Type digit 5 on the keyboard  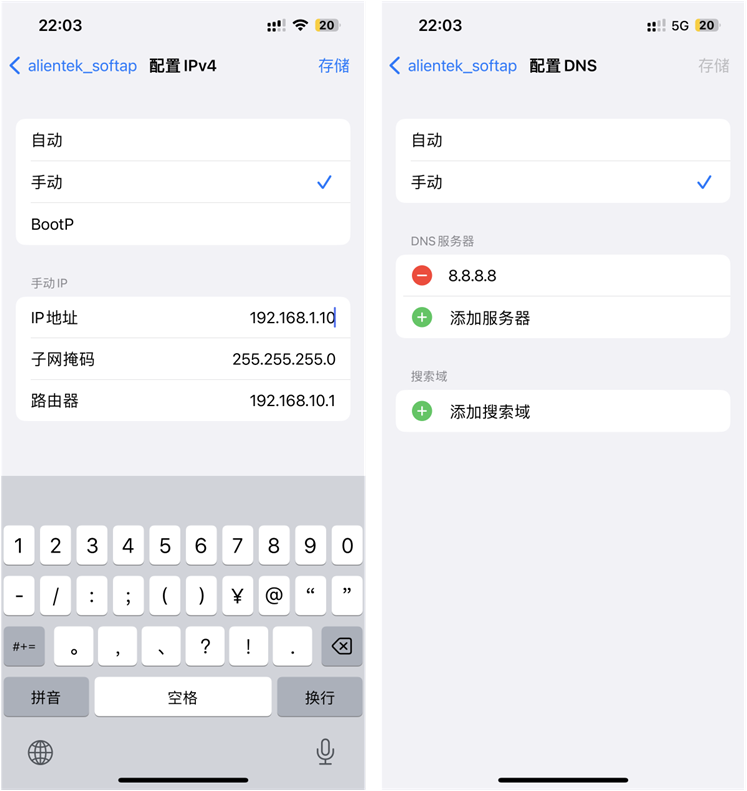(x=164, y=546)
